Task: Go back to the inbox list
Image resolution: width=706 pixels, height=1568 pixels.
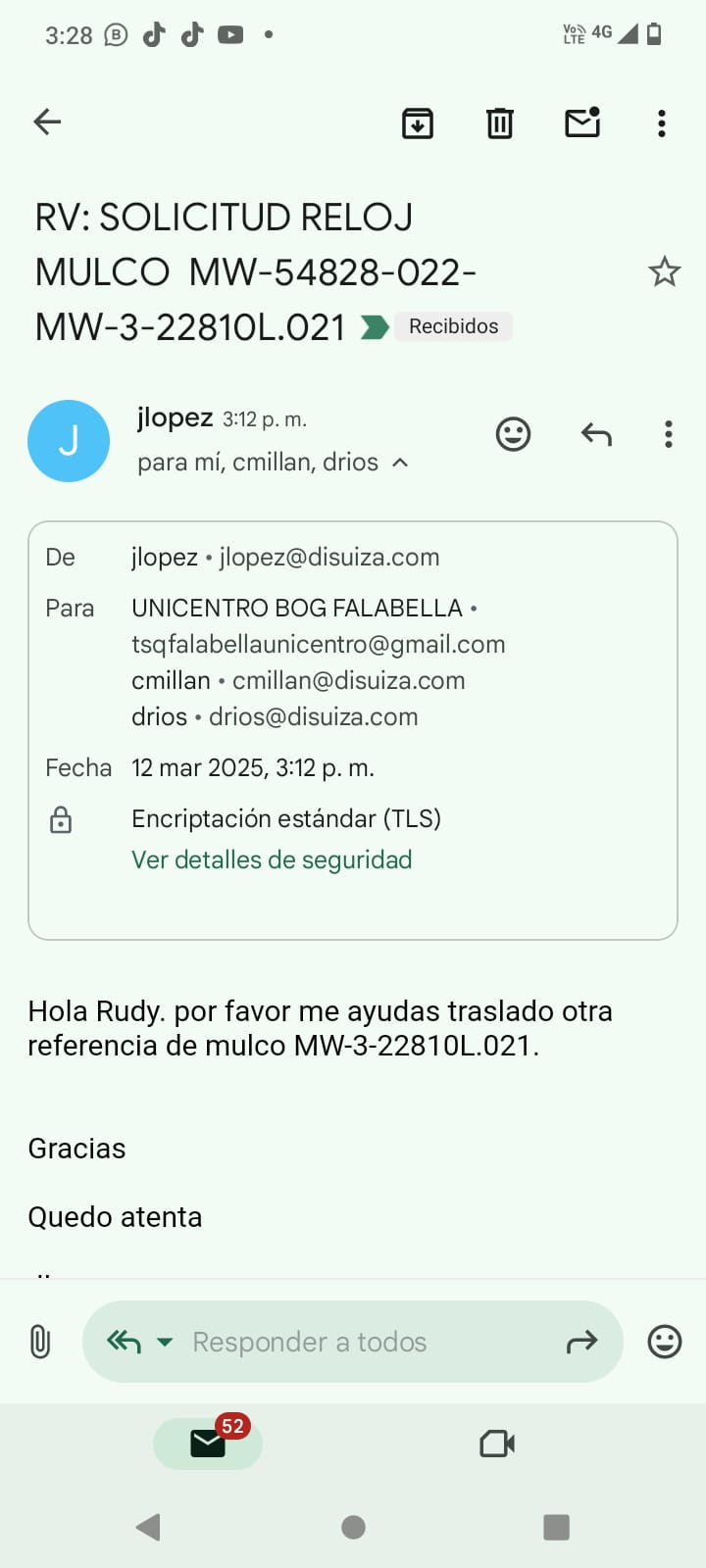Action: [47, 122]
